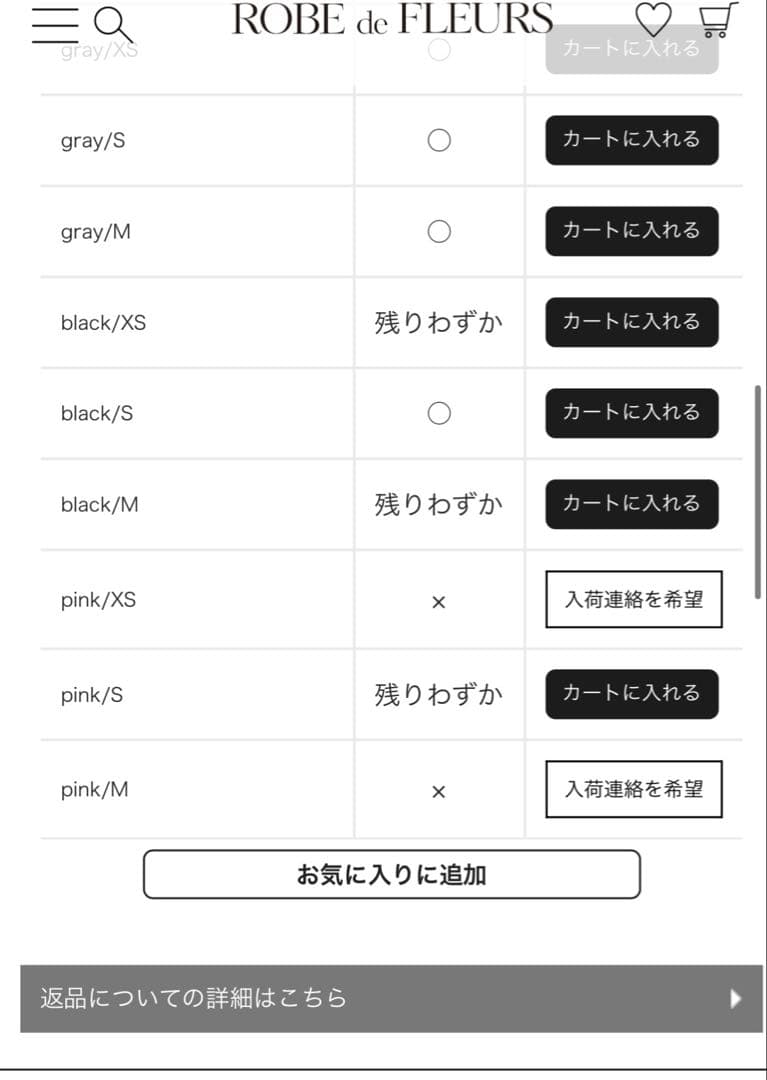
Task: Select the stock circle for black/S
Action: pos(438,413)
